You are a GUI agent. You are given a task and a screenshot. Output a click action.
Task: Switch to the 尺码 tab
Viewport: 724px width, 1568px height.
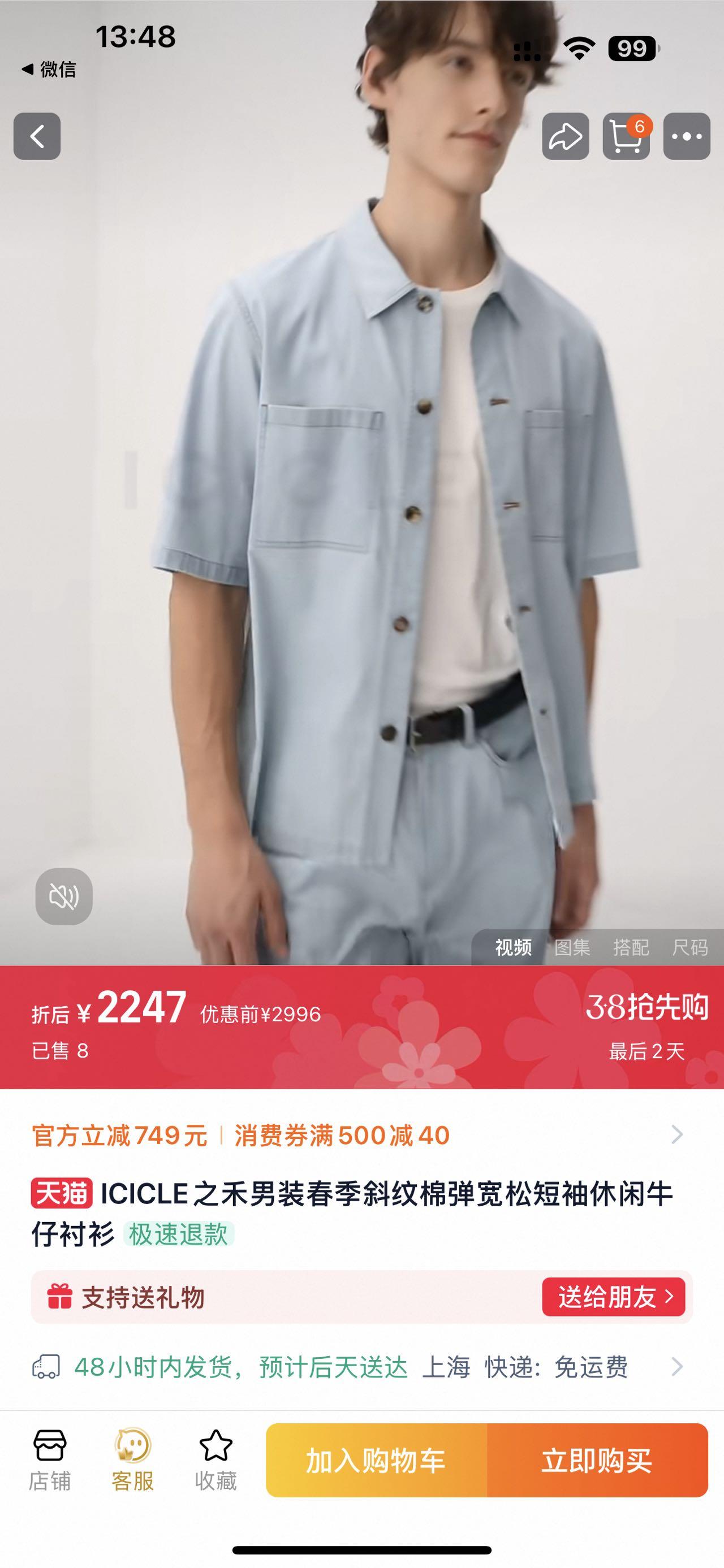tap(689, 947)
